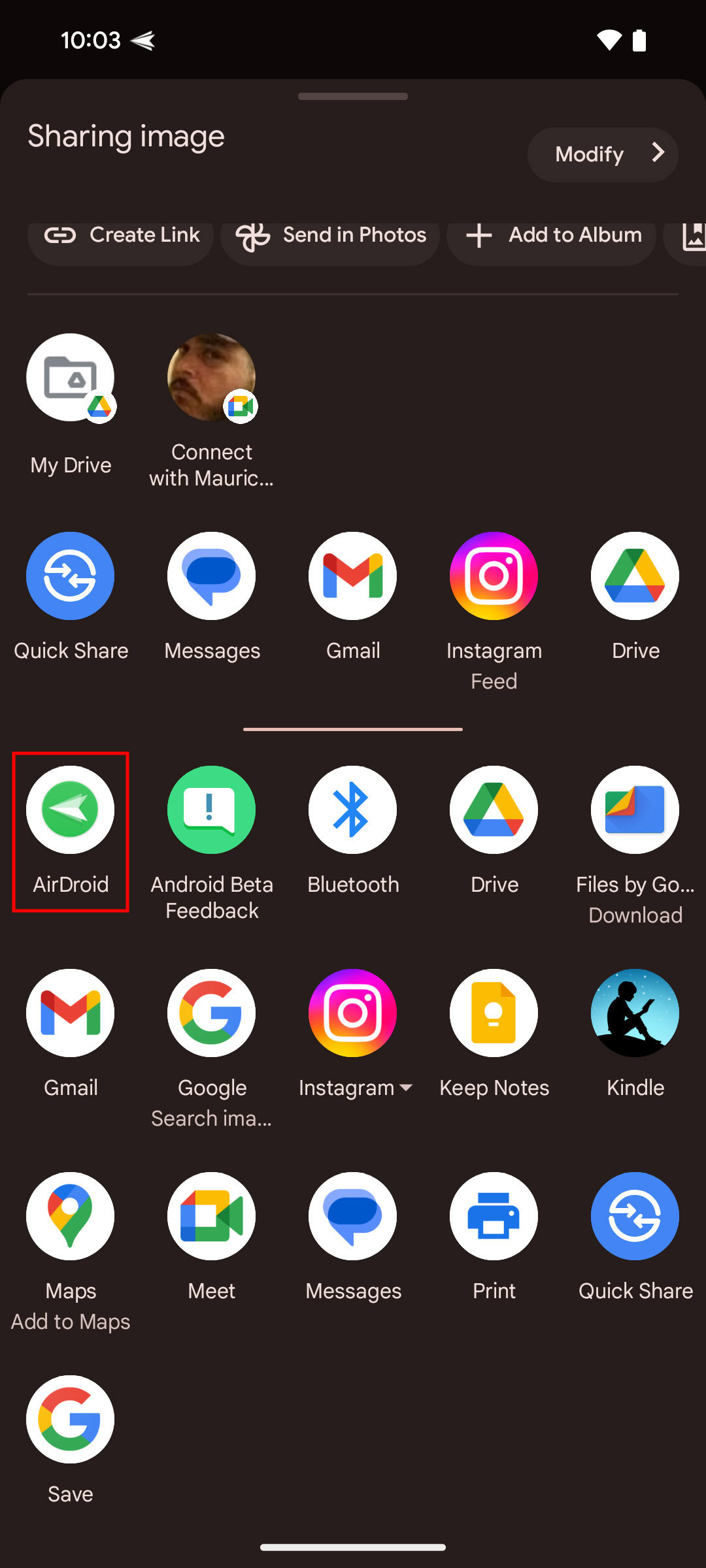Open the Modify option
The width and height of the screenshot is (706, 1568).
[x=602, y=154]
